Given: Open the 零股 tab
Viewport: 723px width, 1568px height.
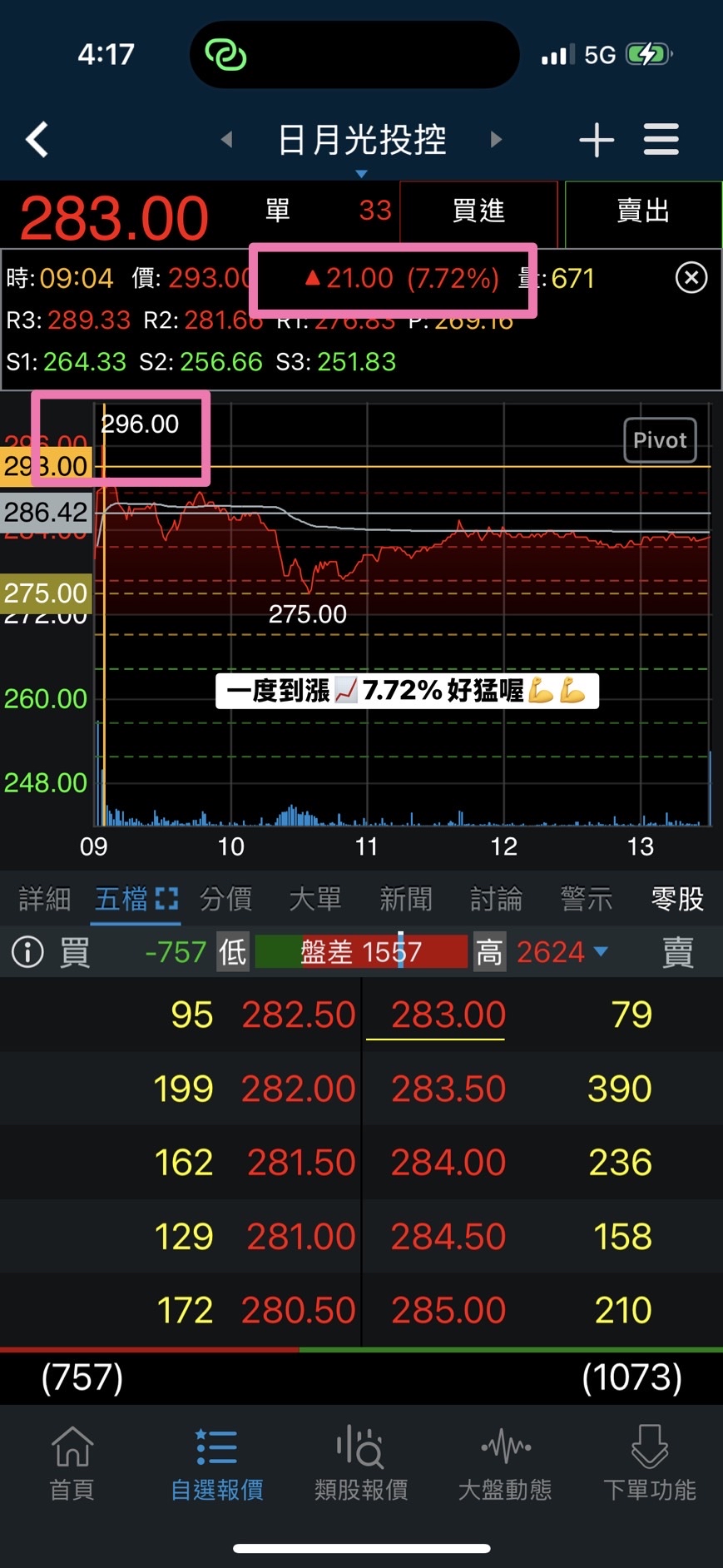Looking at the screenshot, I should point(677,899).
